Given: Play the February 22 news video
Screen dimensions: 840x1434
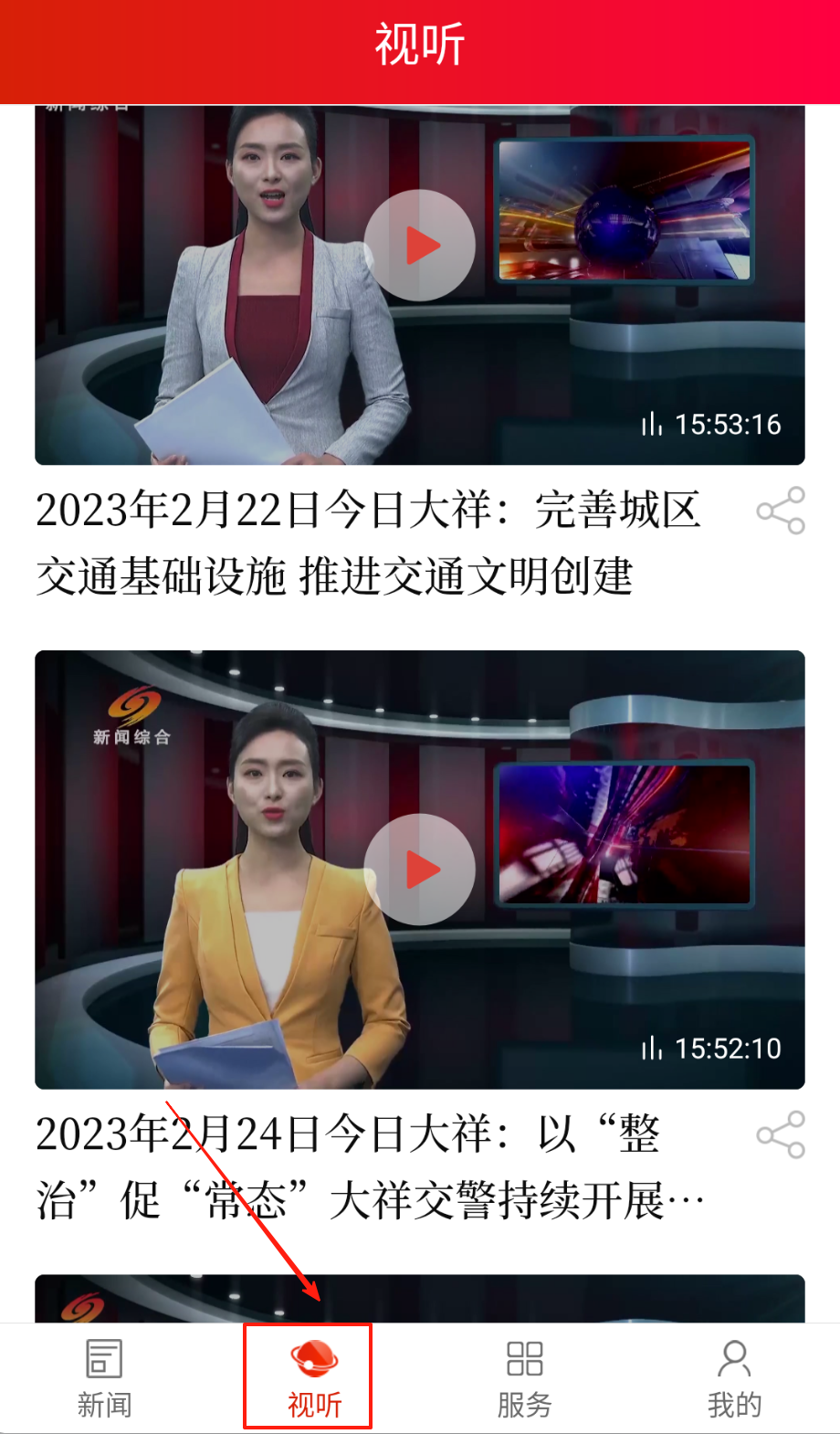Looking at the screenshot, I should [420, 245].
